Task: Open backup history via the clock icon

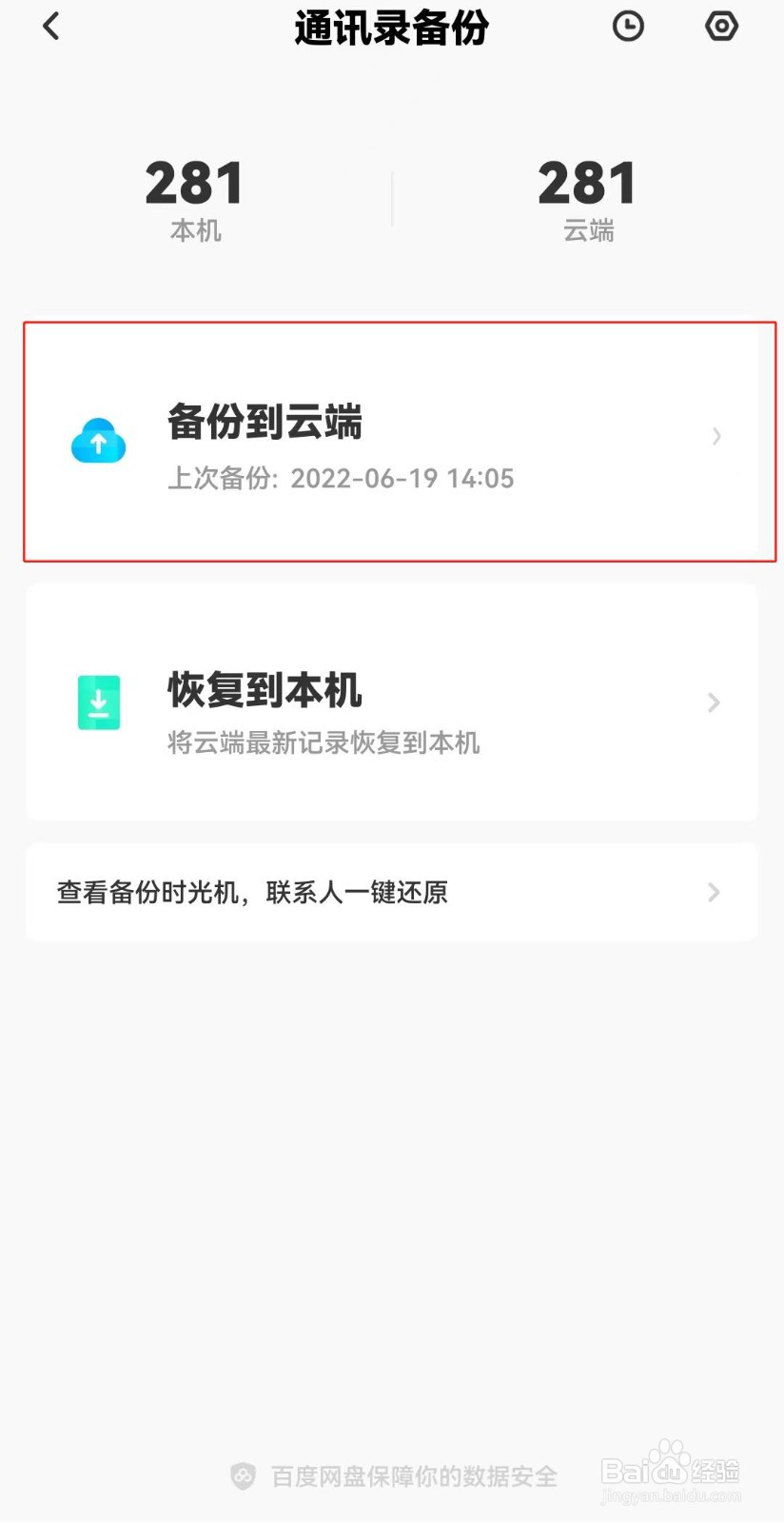Action: click(x=628, y=27)
